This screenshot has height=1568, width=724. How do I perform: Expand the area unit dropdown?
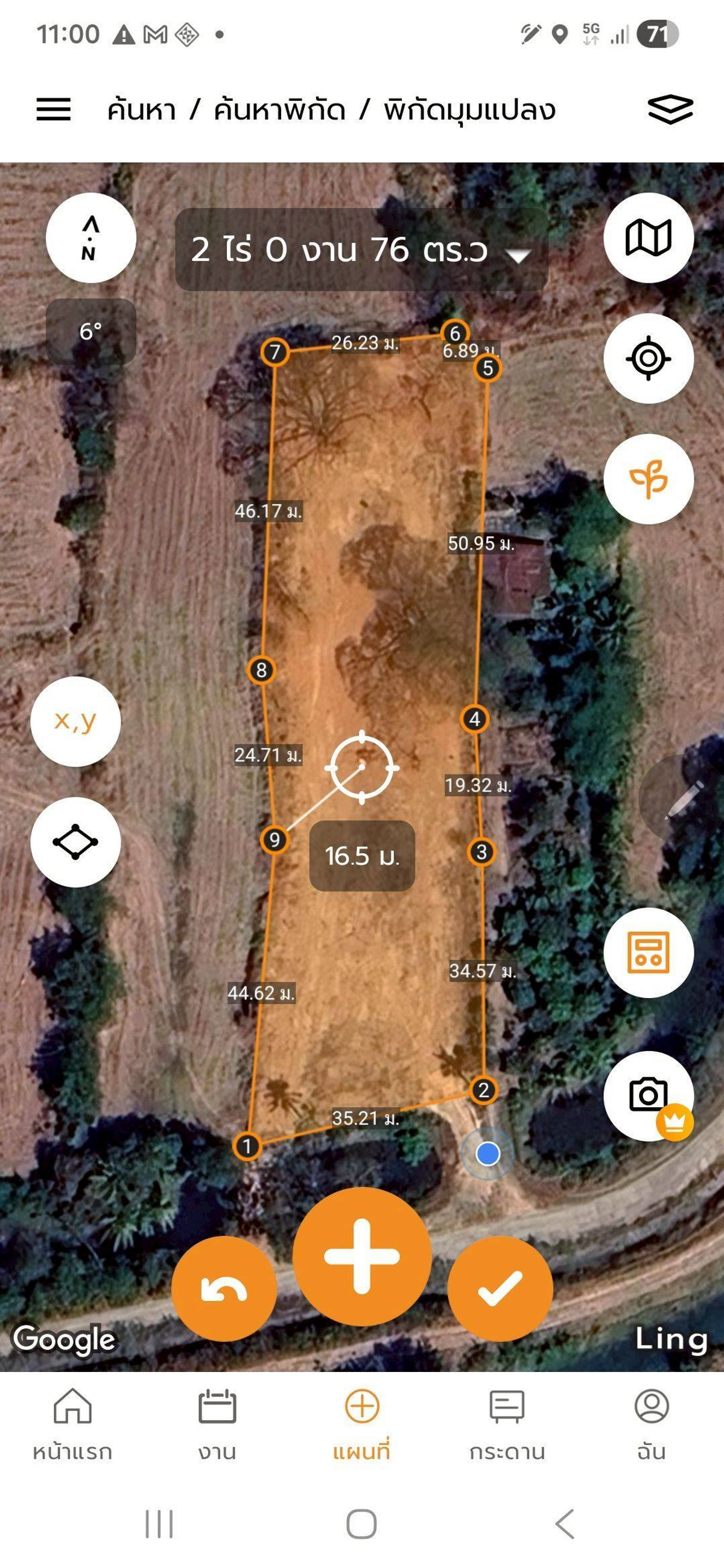click(x=518, y=255)
